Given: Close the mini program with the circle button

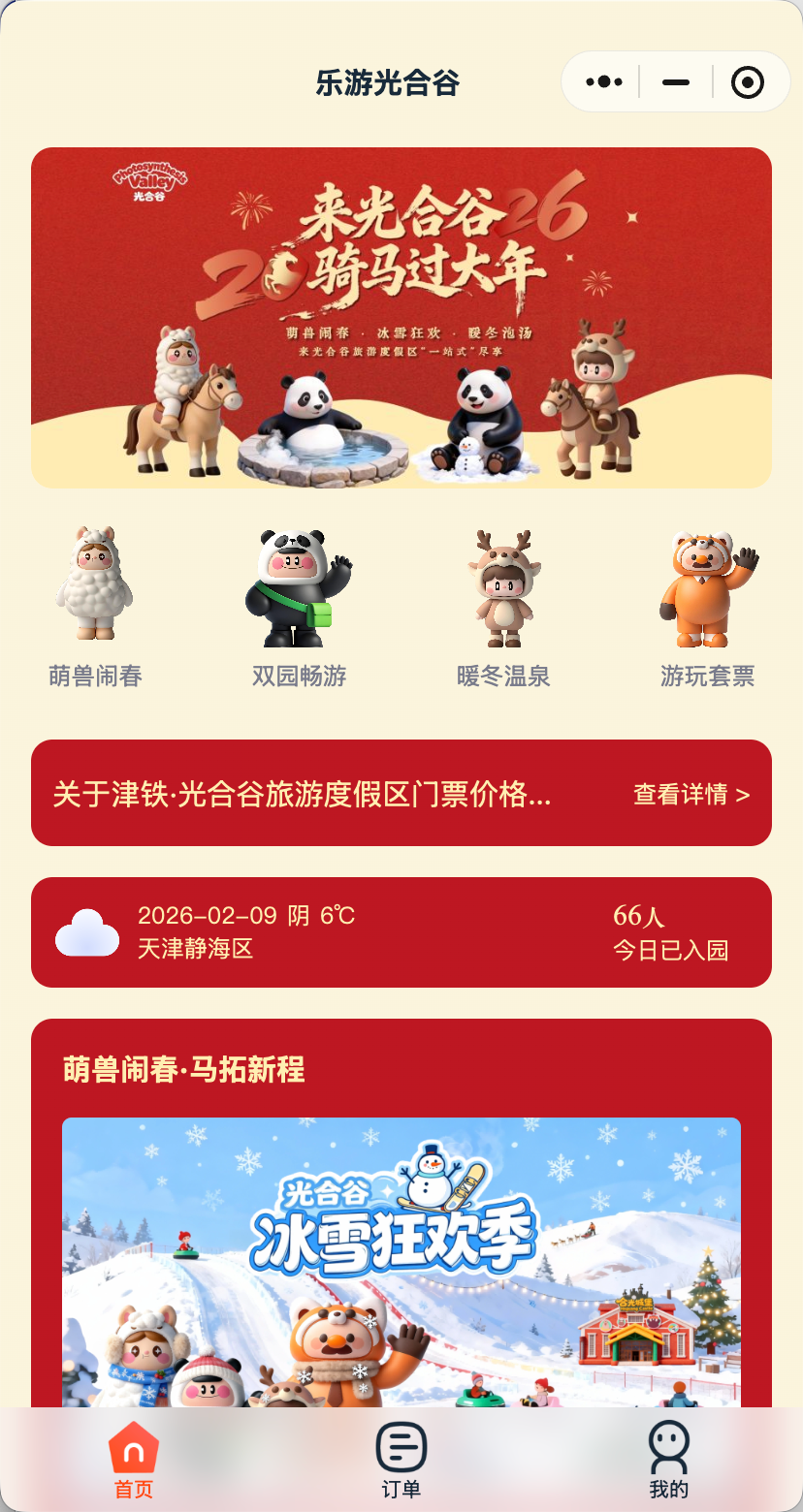Looking at the screenshot, I should (x=747, y=82).
